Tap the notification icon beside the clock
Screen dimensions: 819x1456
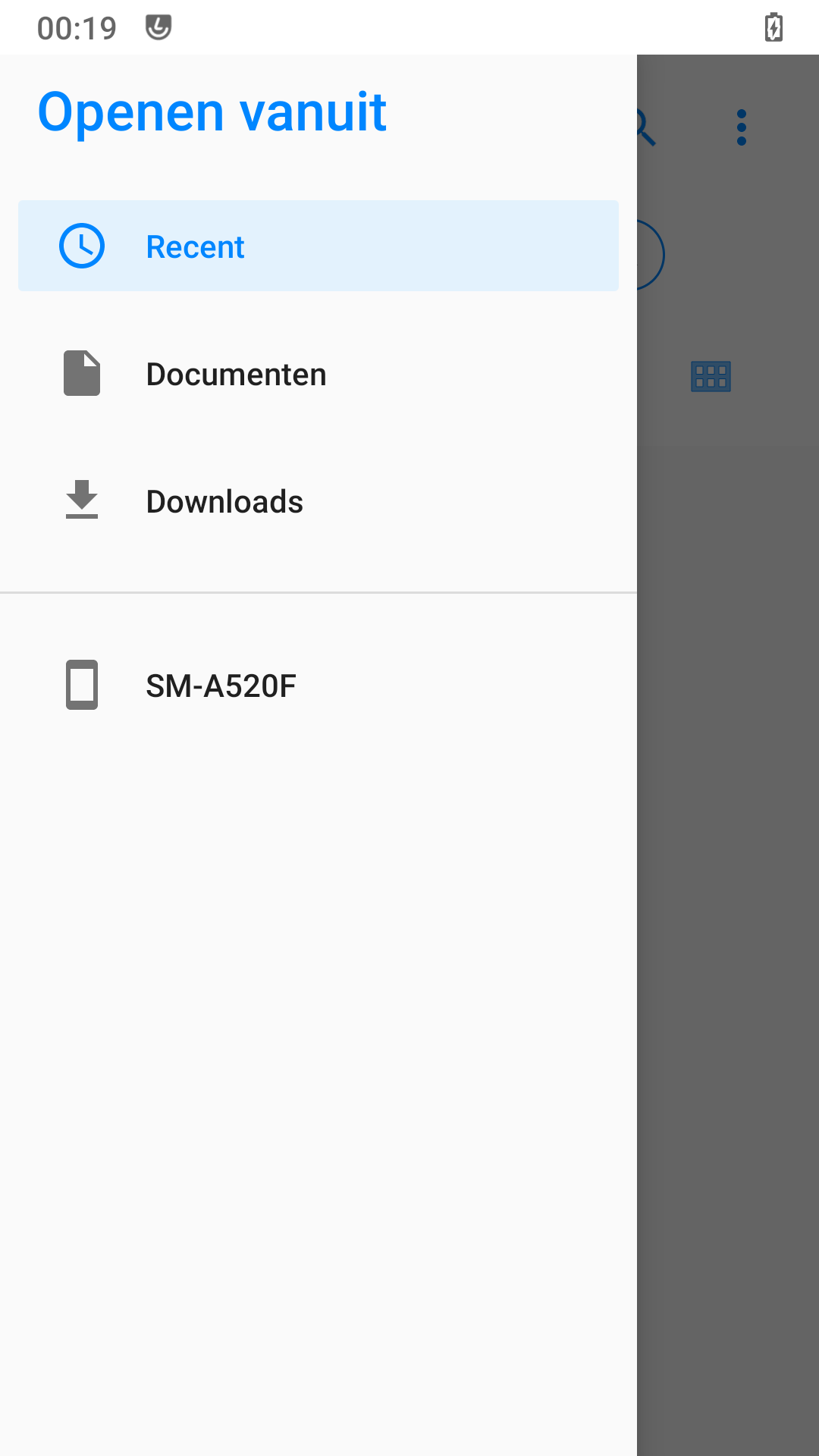coord(157,28)
